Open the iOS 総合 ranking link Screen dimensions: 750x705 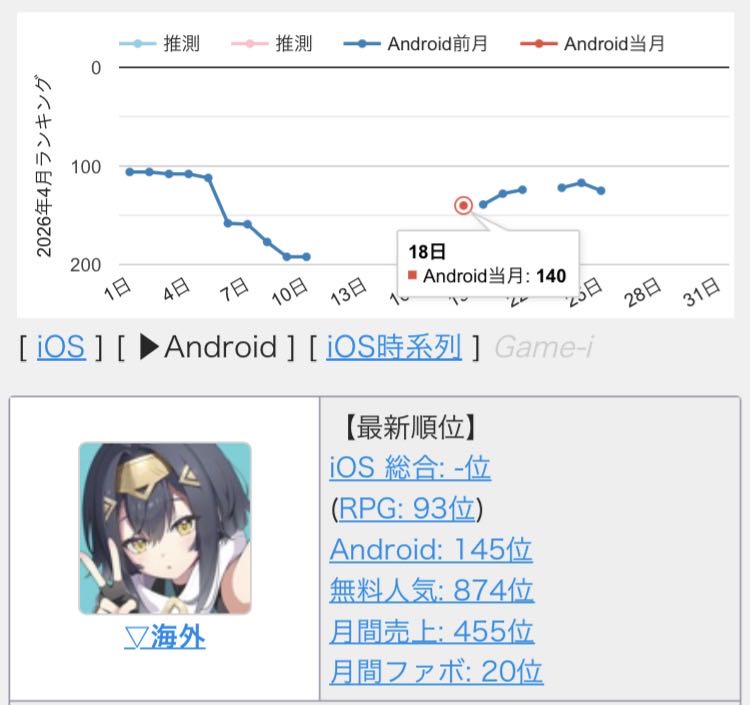(410, 467)
